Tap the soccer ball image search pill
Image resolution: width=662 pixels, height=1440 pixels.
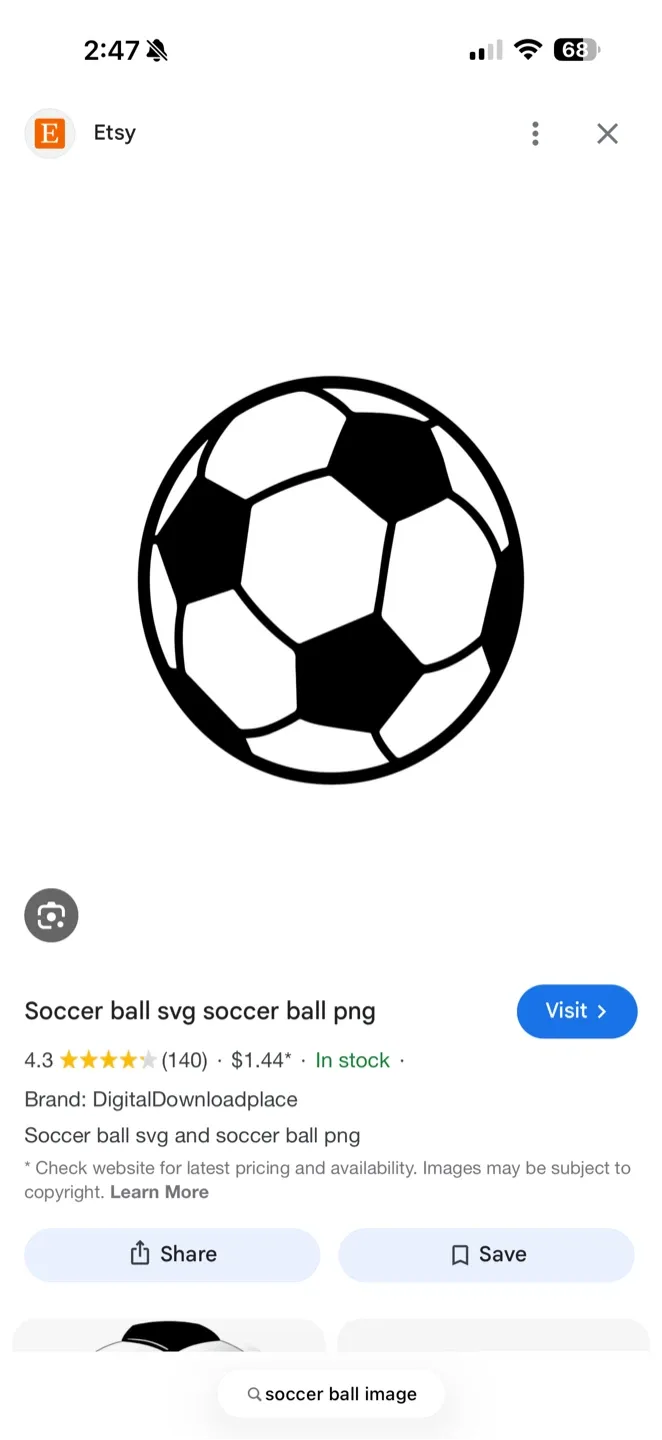pyautogui.click(x=331, y=1394)
